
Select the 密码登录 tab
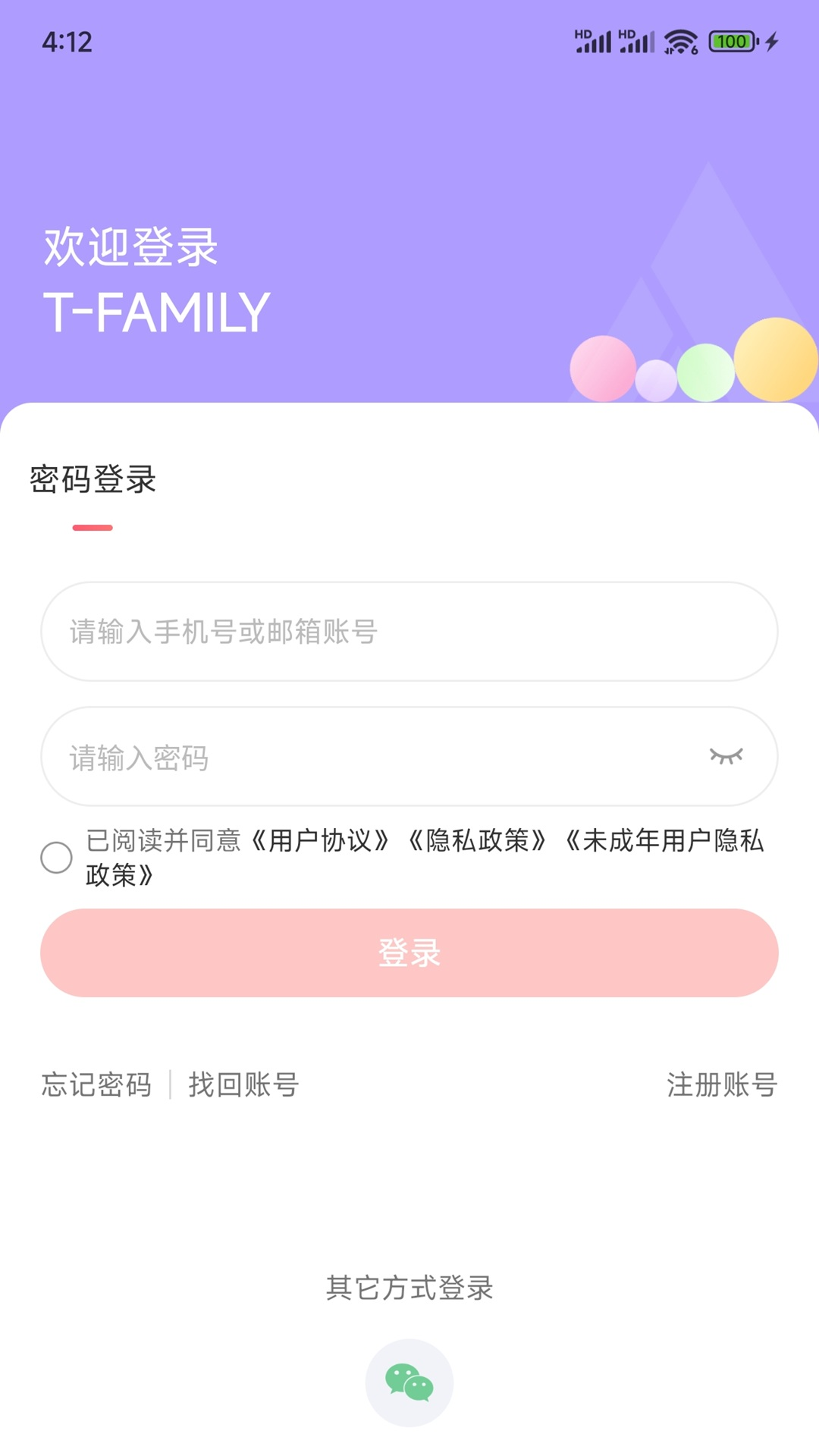[93, 480]
